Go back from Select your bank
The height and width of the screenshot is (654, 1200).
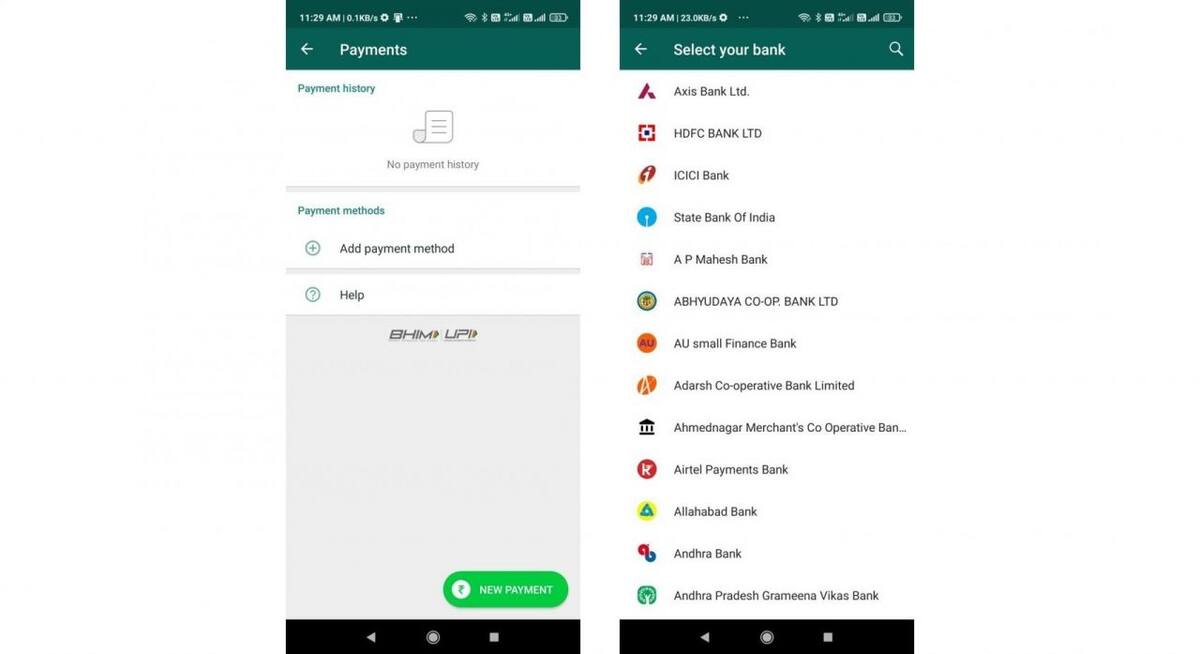pos(641,49)
